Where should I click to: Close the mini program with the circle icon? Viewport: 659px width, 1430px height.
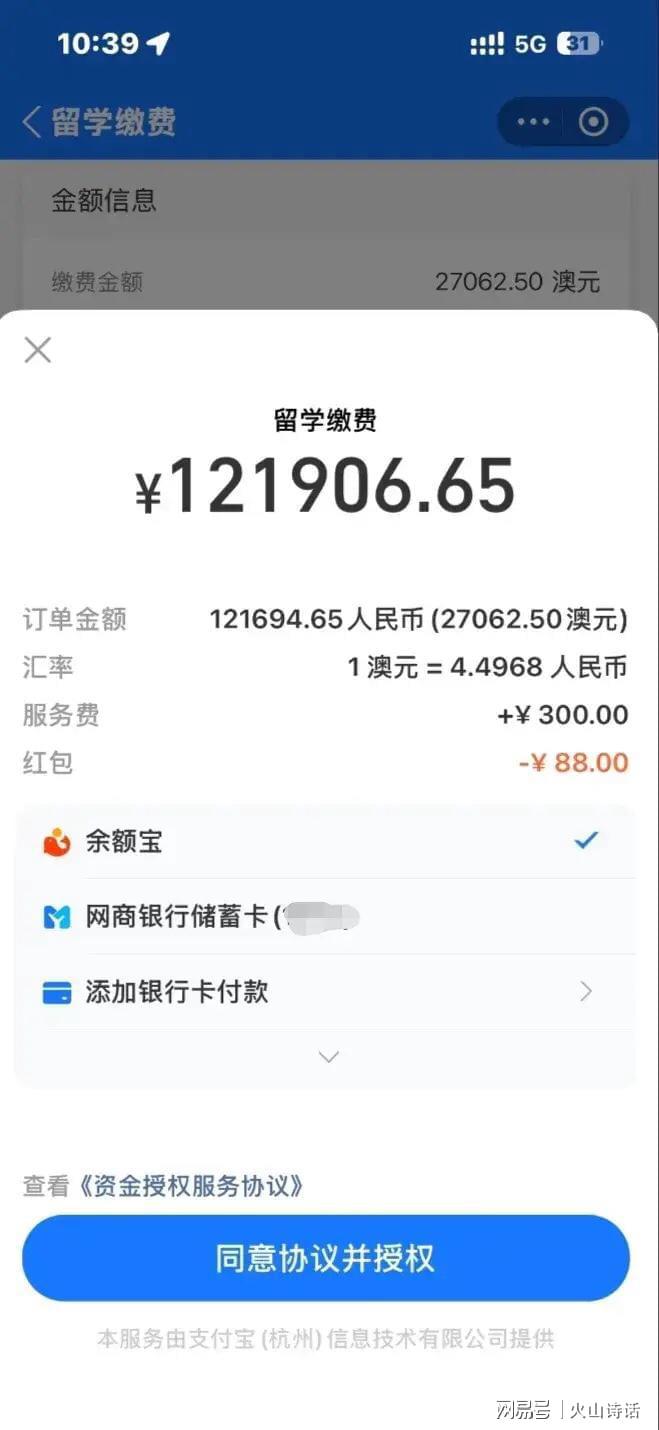(593, 122)
